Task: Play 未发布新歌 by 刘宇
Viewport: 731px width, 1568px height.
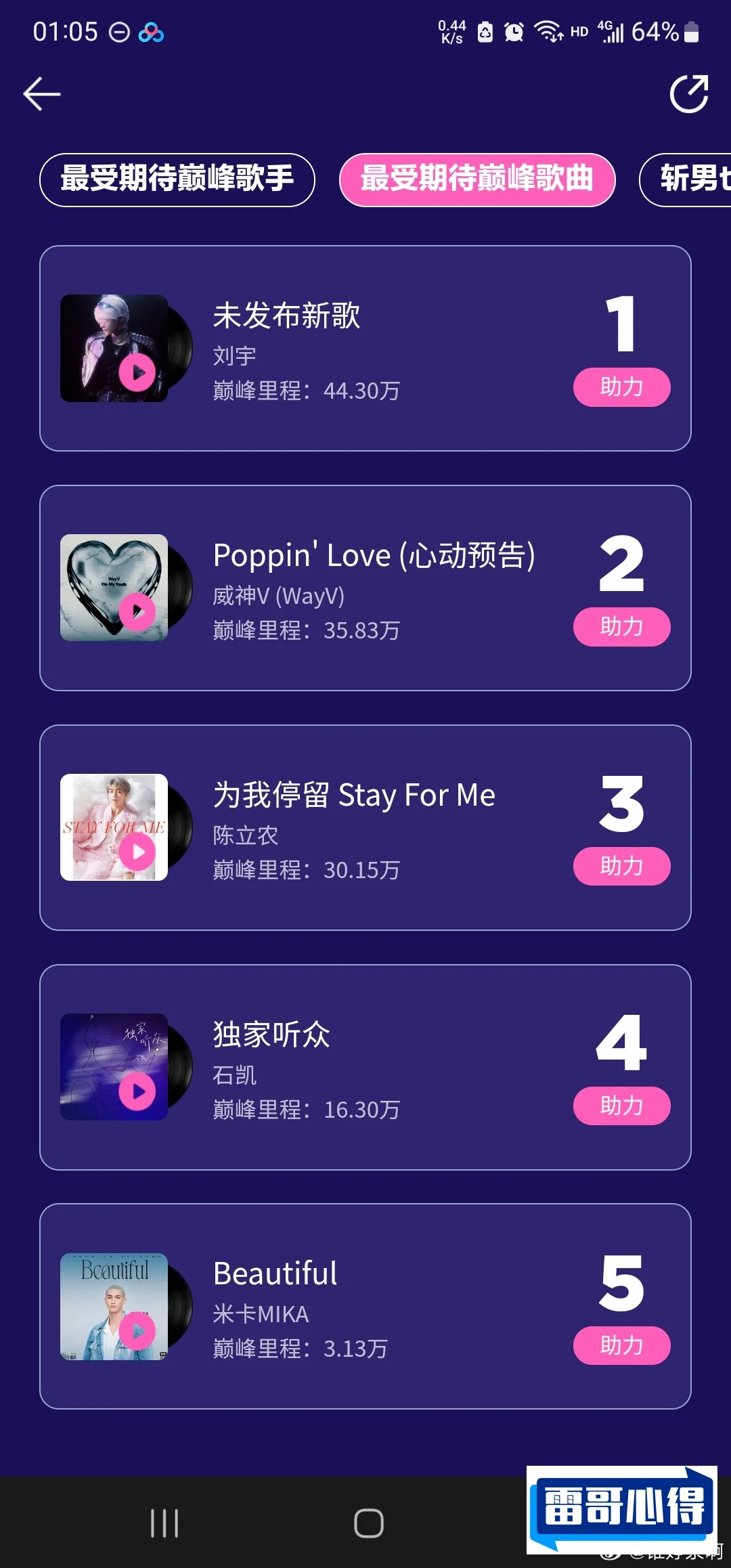Action: pyautogui.click(x=137, y=372)
